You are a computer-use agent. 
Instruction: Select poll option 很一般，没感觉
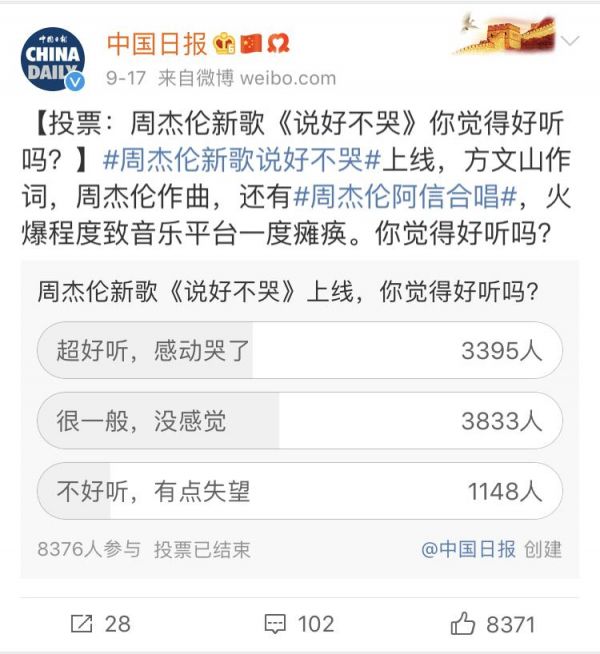pyautogui.click(x=298, y=421)
